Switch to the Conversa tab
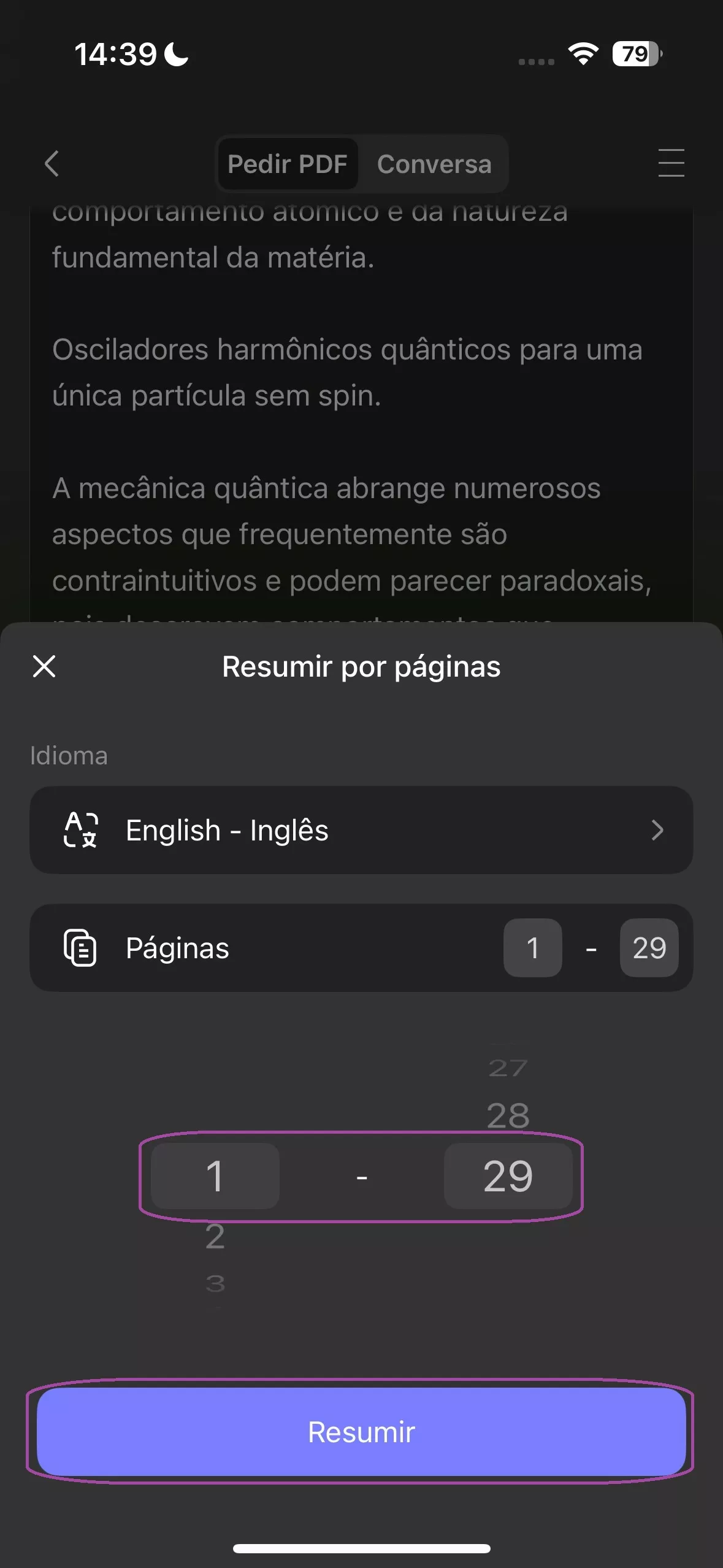Image resolution: width=723 pixels, height=1568 pixels. pyautogui.click(x=434, y=164)
